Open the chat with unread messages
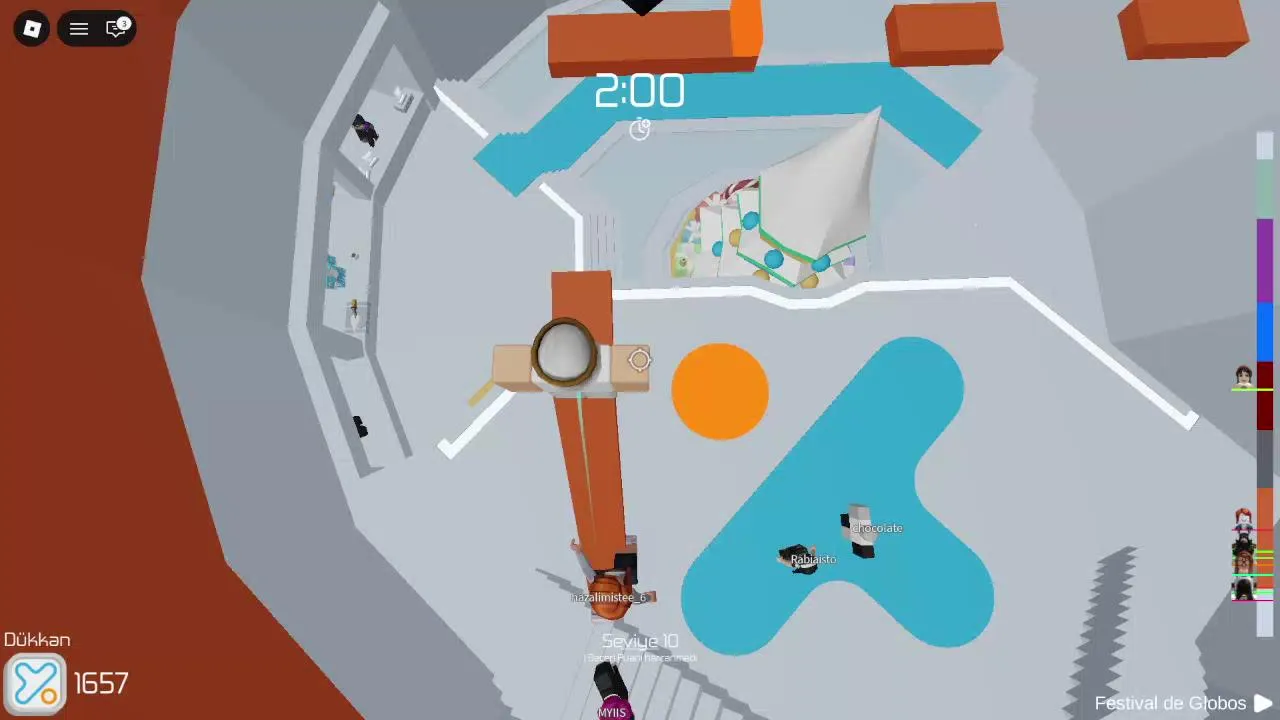Viewport: 1280px width, 720px height. point(117,29)
